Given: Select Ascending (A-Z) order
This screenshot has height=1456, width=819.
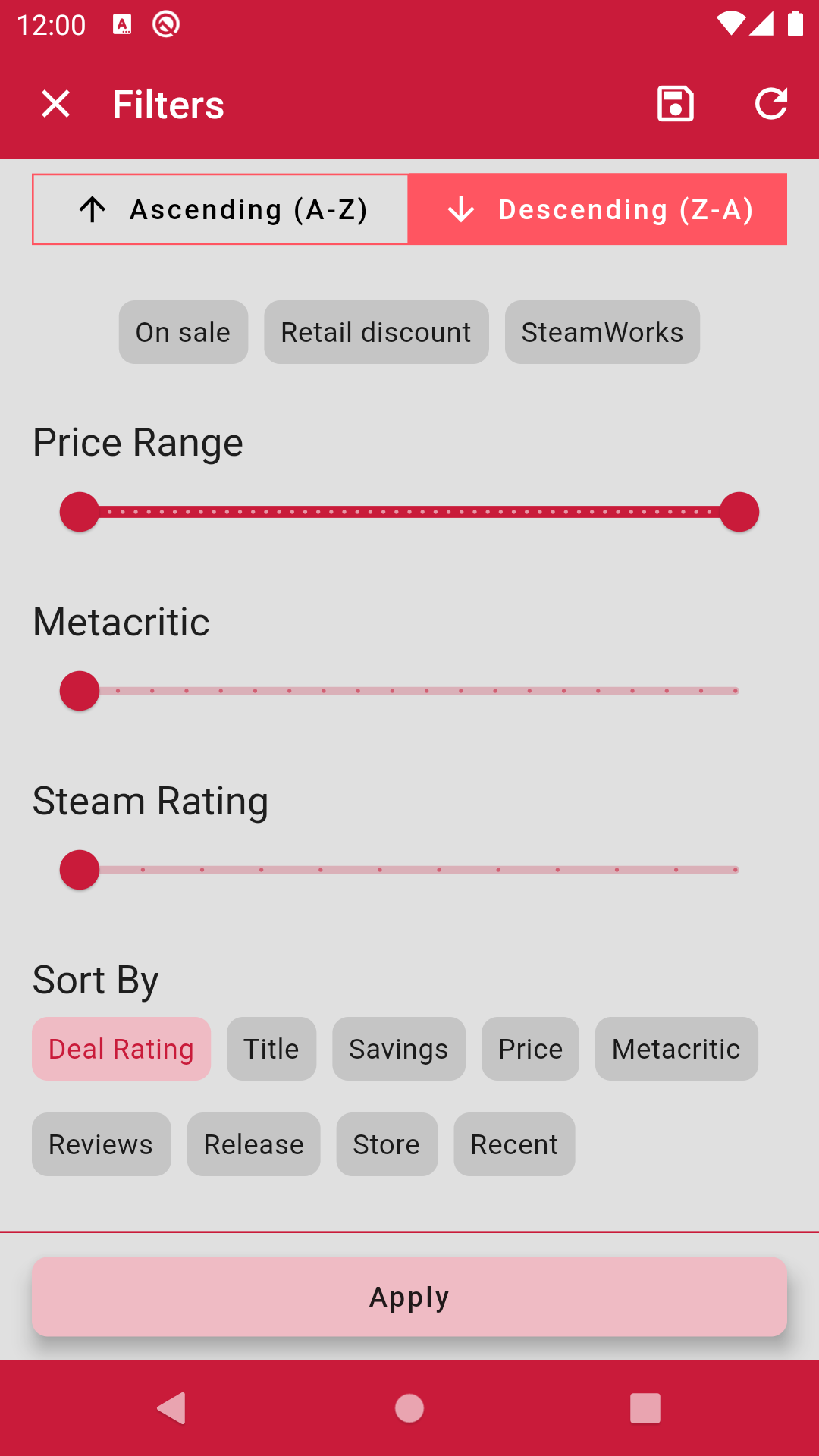Looking at the screenshot, I should [221, 209].
